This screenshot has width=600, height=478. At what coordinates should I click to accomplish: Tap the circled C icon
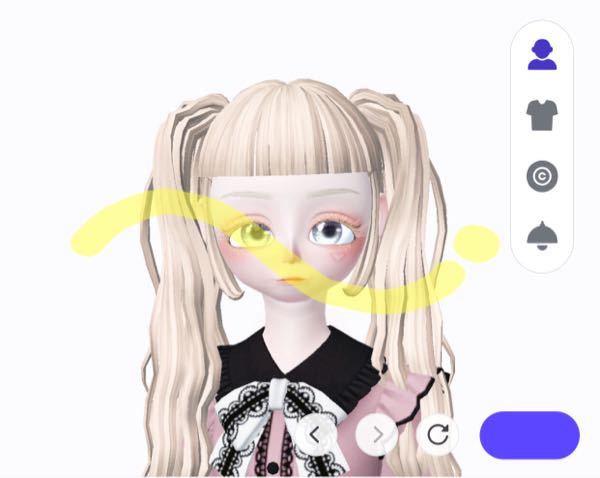pos(542,177)
